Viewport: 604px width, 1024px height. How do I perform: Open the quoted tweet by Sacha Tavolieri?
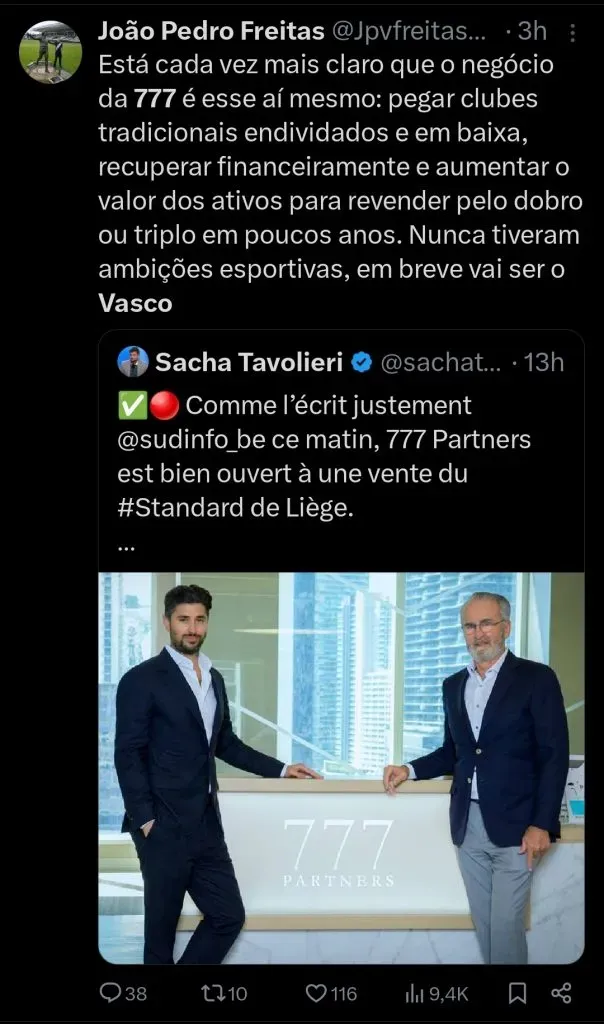click(340, 450)
